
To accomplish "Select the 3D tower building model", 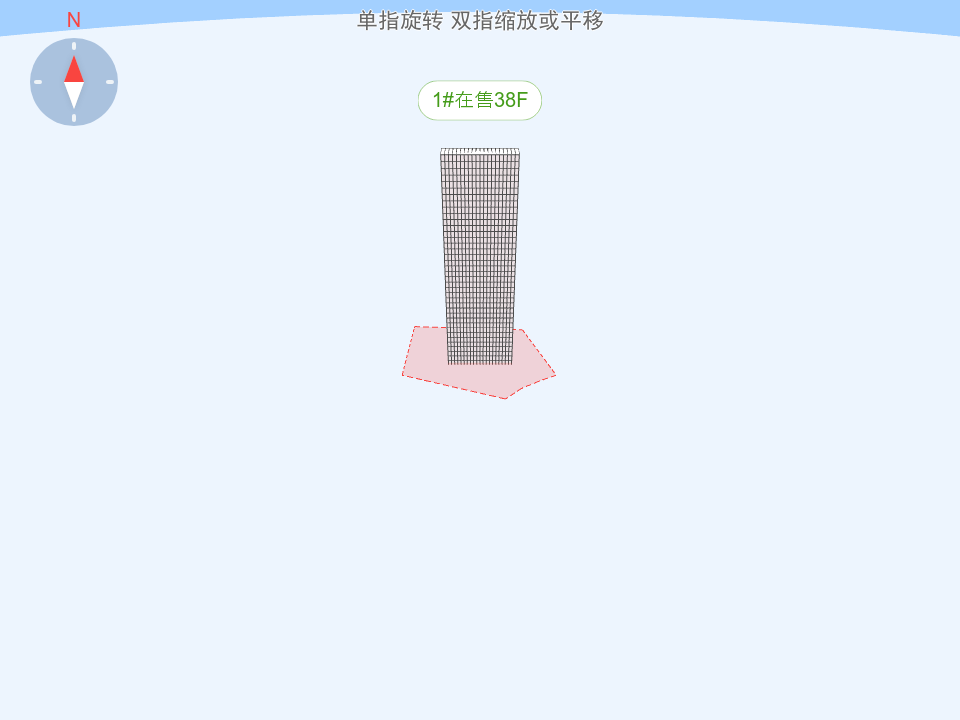I will pyautogui.click(x=480, y=255).
